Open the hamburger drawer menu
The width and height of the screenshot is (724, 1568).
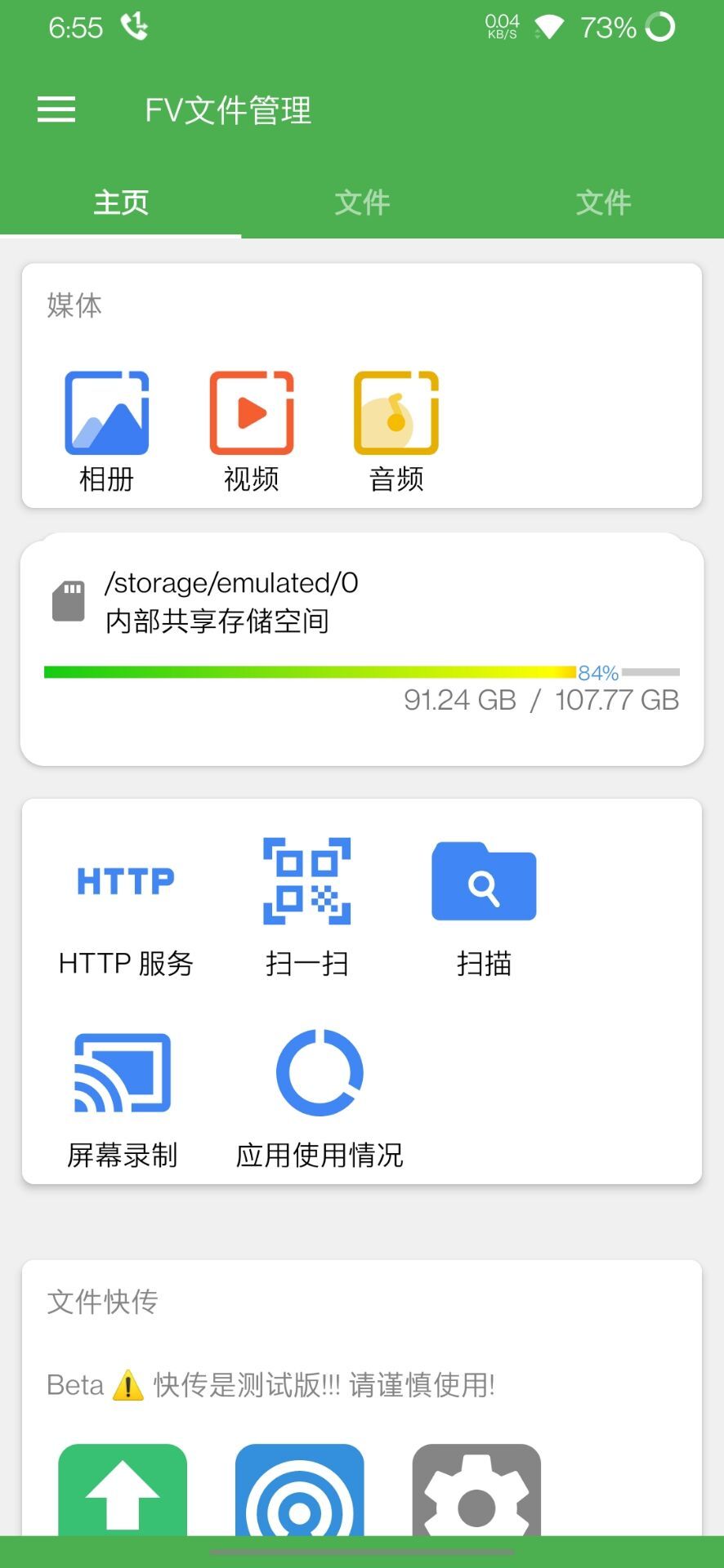(56, 109)
